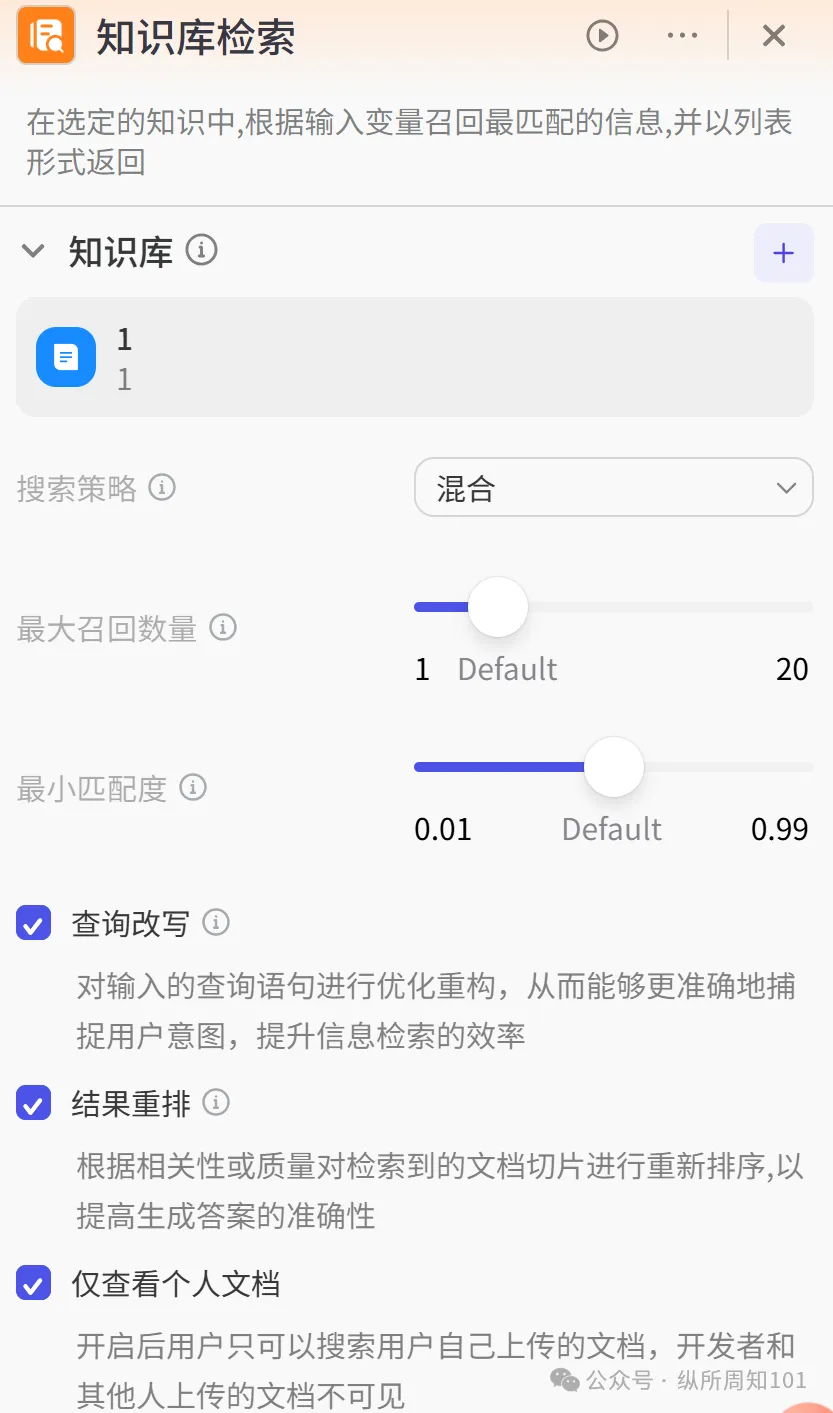Tap the 最大召回数量 slider handle
The image size is (833, 1413).
[x=498, y=607]
